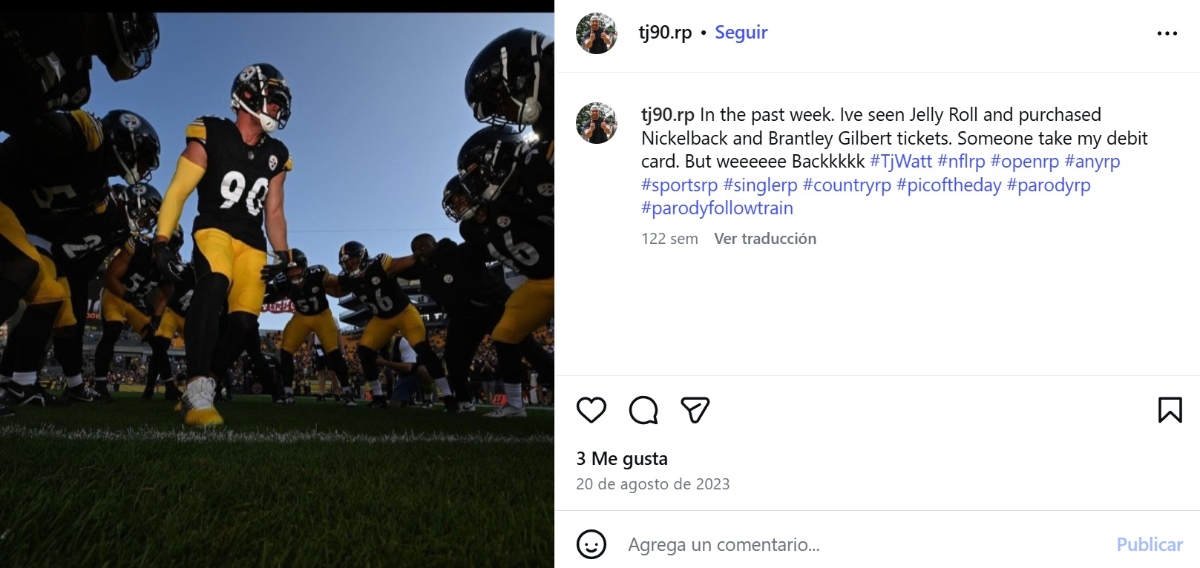1200x568 pixels.
Task: Follow tj90.rp with Seguir
Action: 741,32
